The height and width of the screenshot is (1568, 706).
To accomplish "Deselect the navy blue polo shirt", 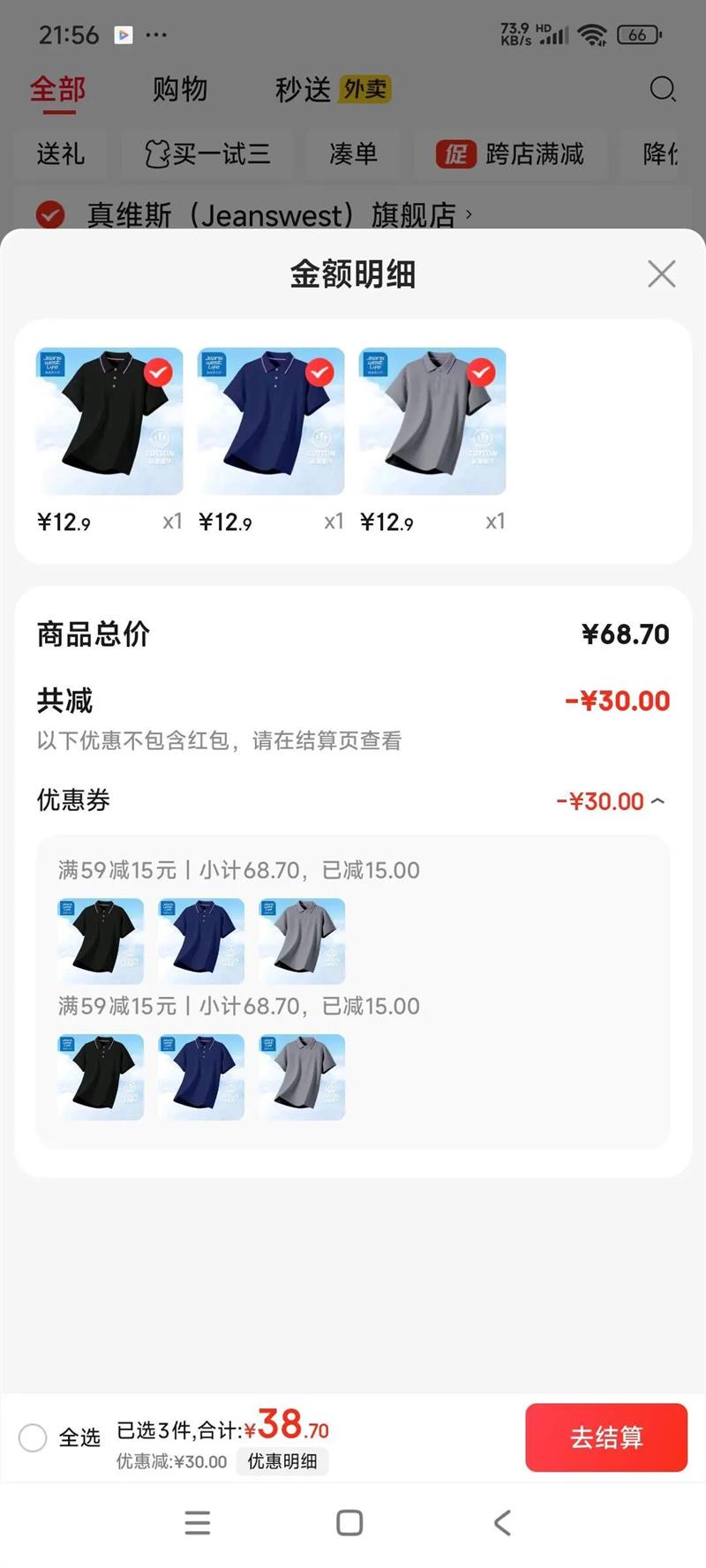I will (319, 372).
